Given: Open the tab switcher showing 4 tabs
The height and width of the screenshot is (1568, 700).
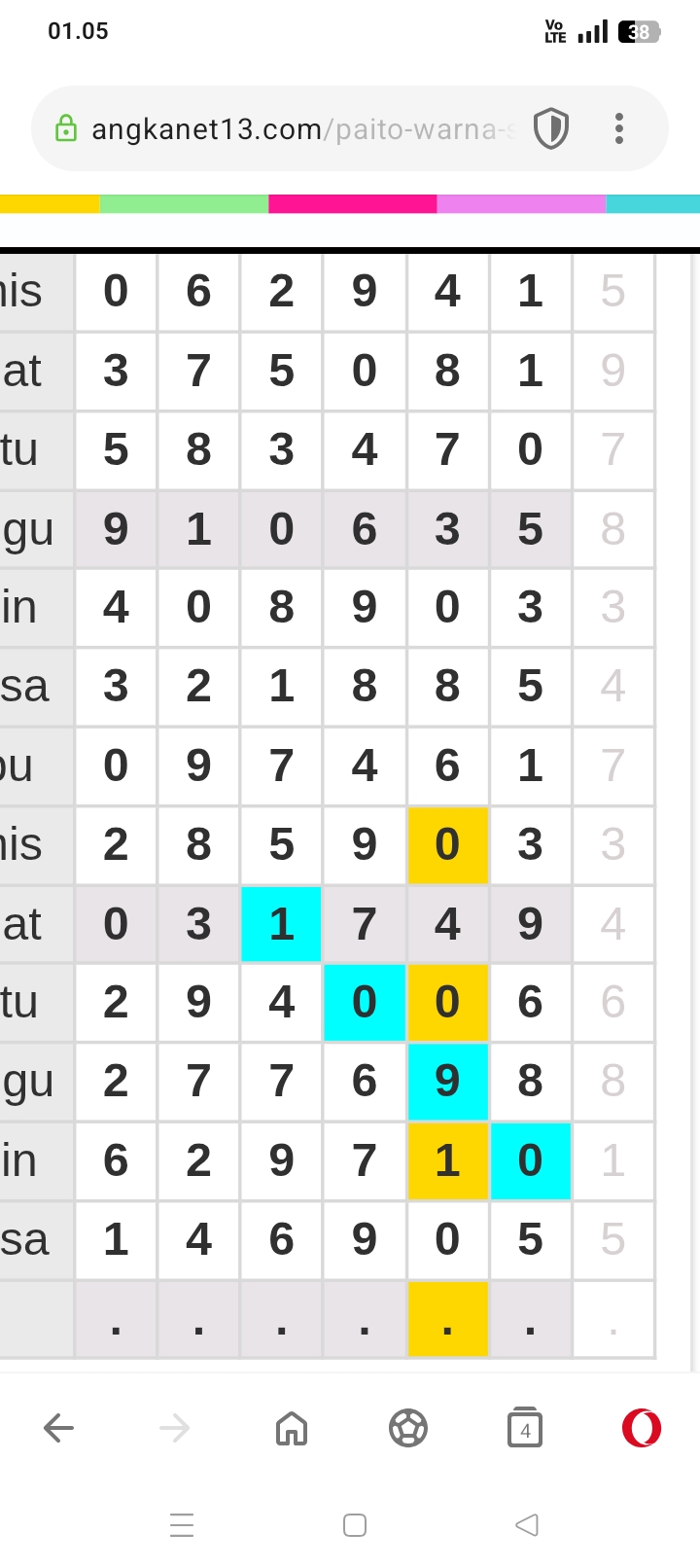Looking at the screenshot, I should click(525, 1428).
